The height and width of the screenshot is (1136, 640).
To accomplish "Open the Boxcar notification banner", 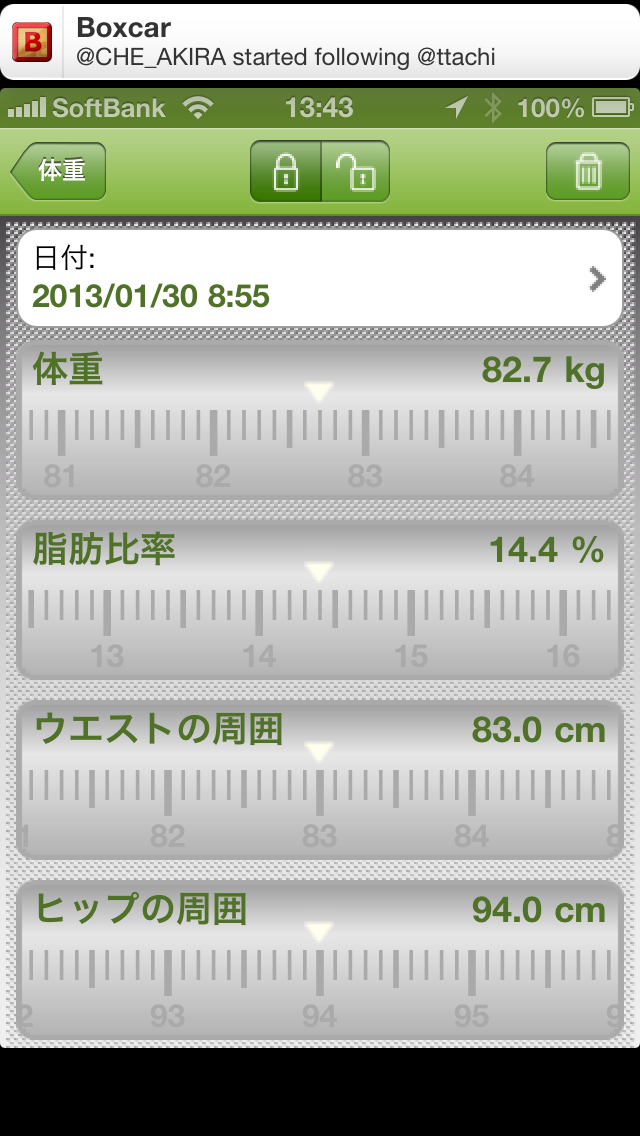I will [320, 41].
